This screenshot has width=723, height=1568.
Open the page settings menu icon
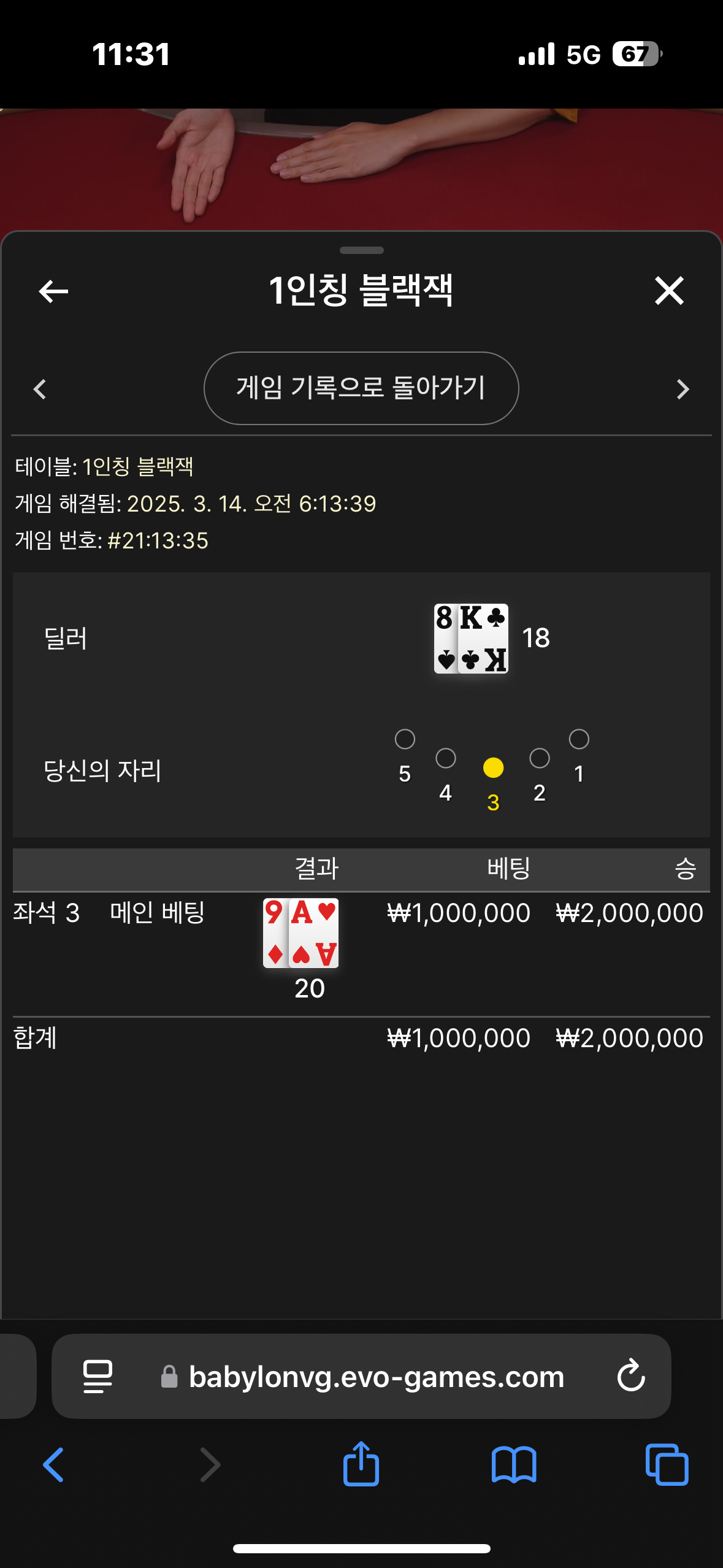pos(98,1376)
